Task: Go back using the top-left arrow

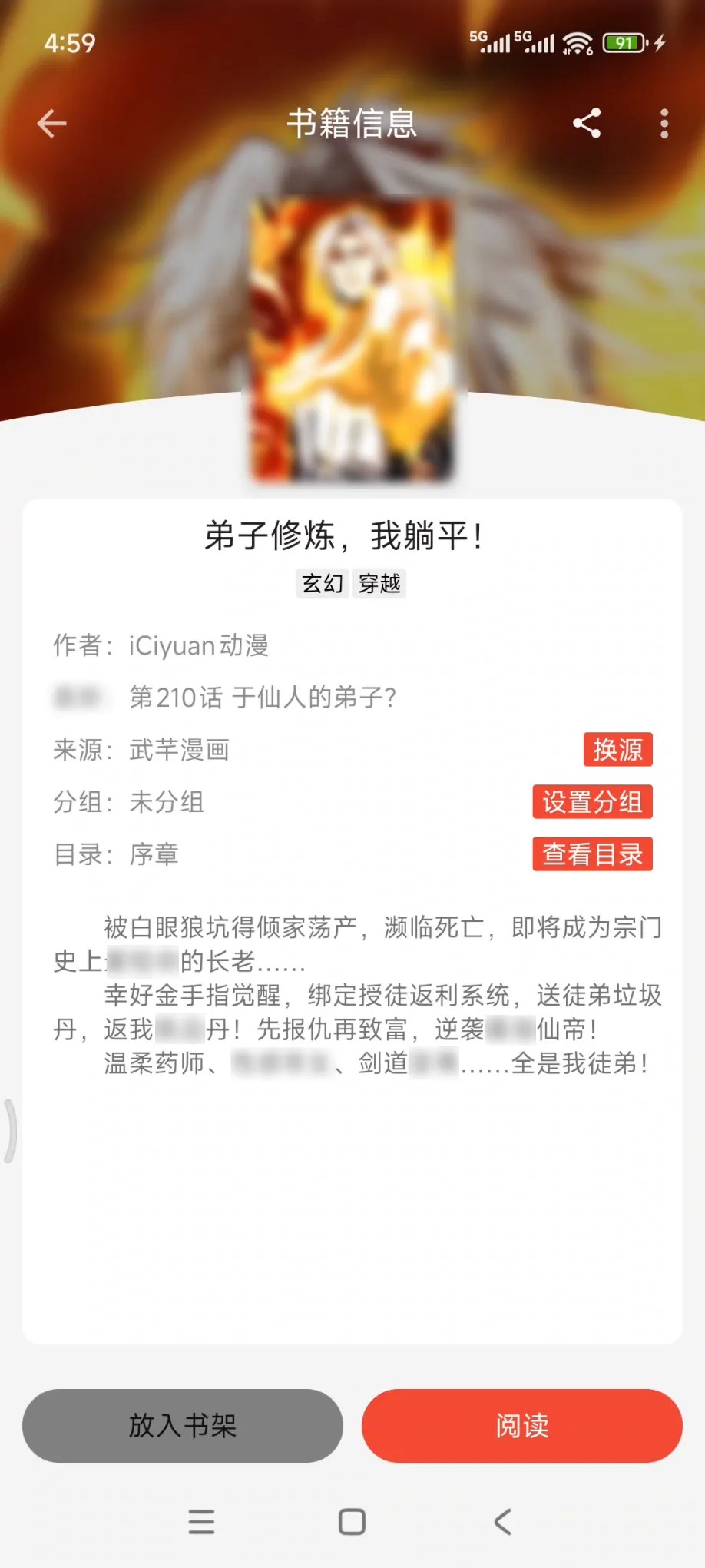Action: click(51, 123)
